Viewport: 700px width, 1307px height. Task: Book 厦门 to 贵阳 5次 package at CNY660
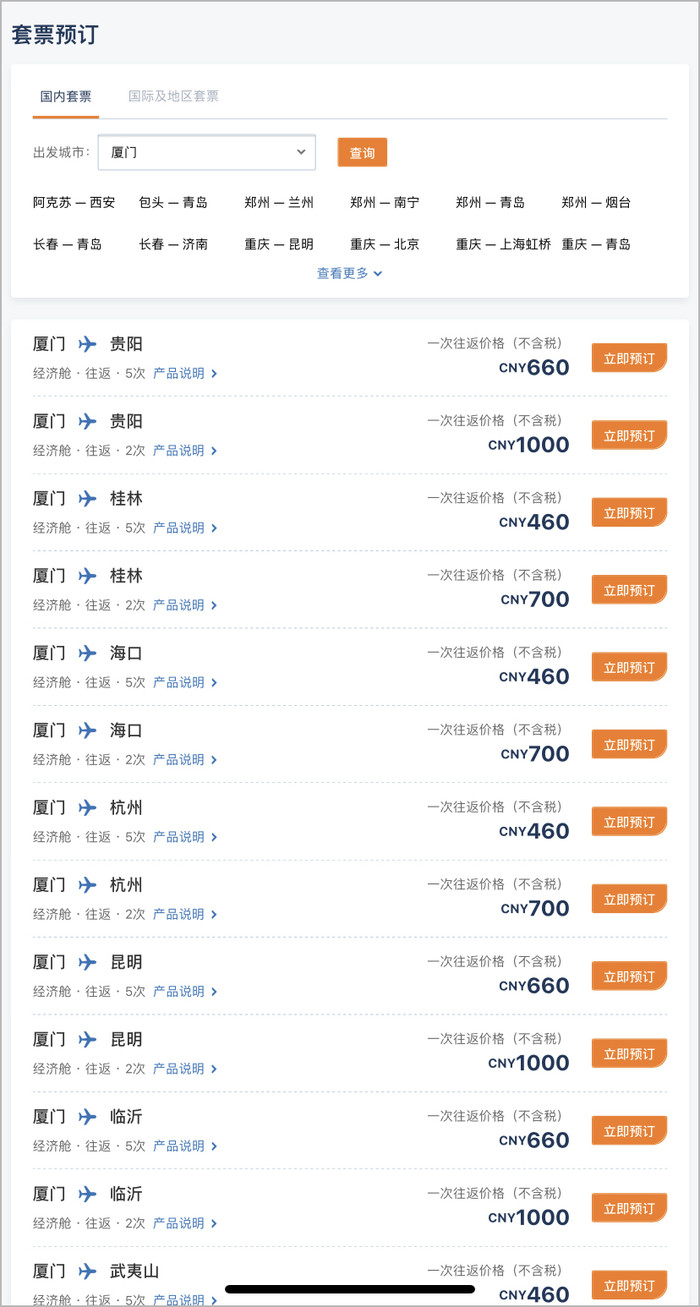[629, 358]
